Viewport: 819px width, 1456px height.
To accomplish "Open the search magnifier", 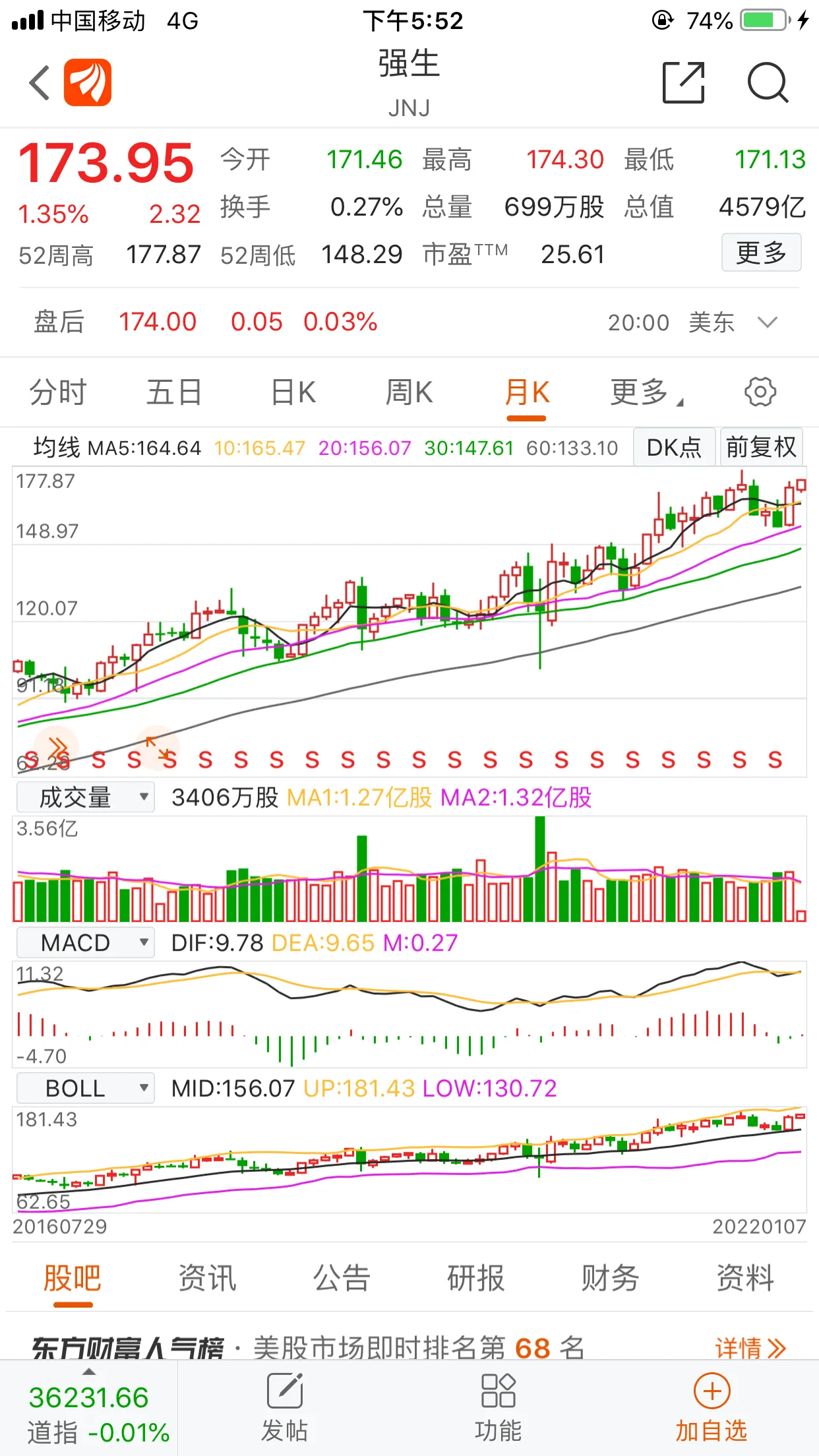I will (768, 83).
